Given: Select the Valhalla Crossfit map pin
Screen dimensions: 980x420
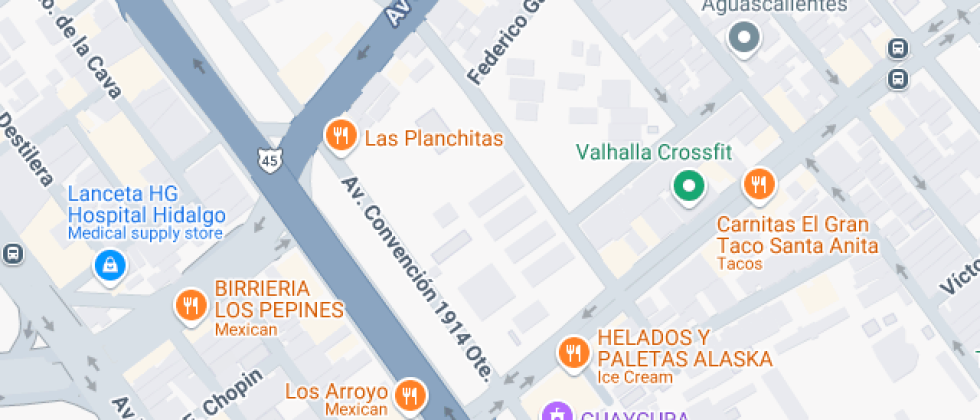Looking at the screenshot, I should (x=687, y=185).
